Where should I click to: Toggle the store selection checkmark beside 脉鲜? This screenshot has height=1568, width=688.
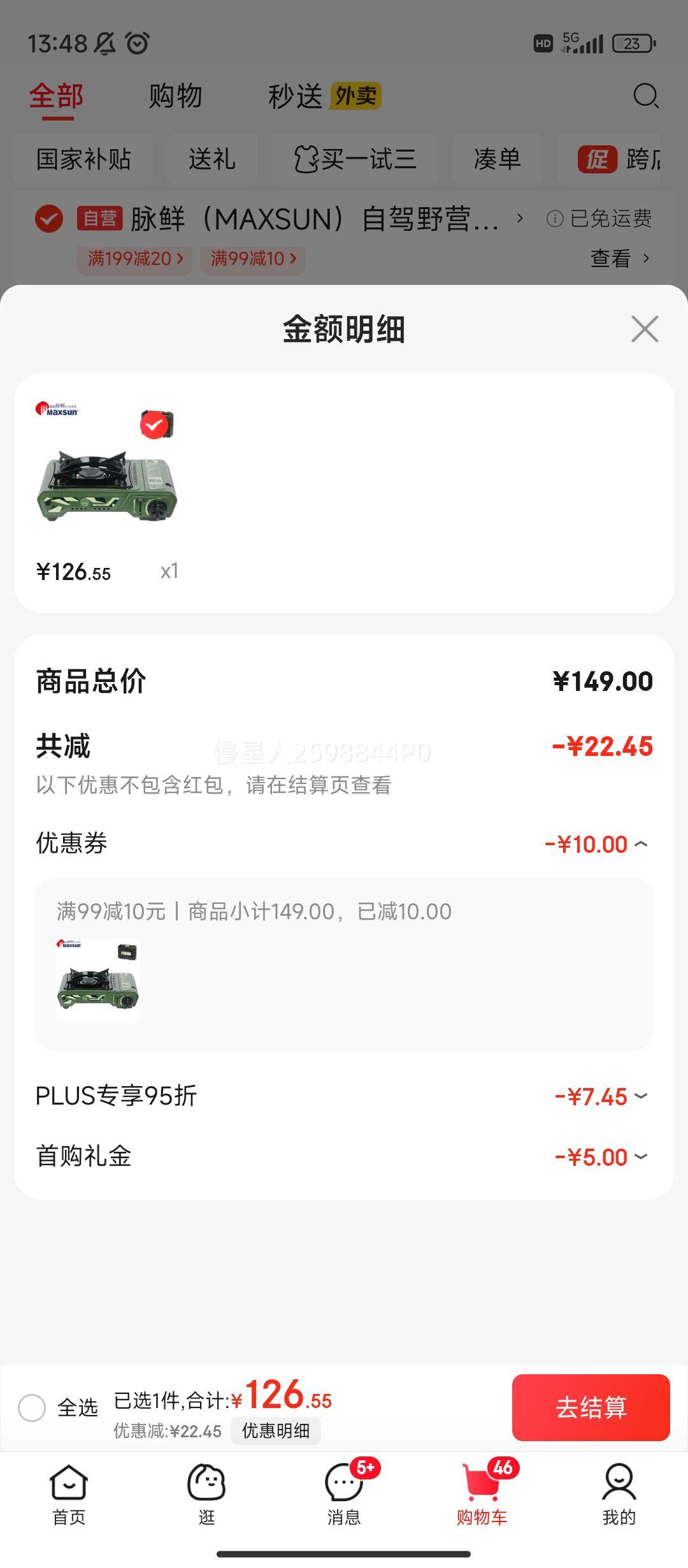tap(48, 219)
